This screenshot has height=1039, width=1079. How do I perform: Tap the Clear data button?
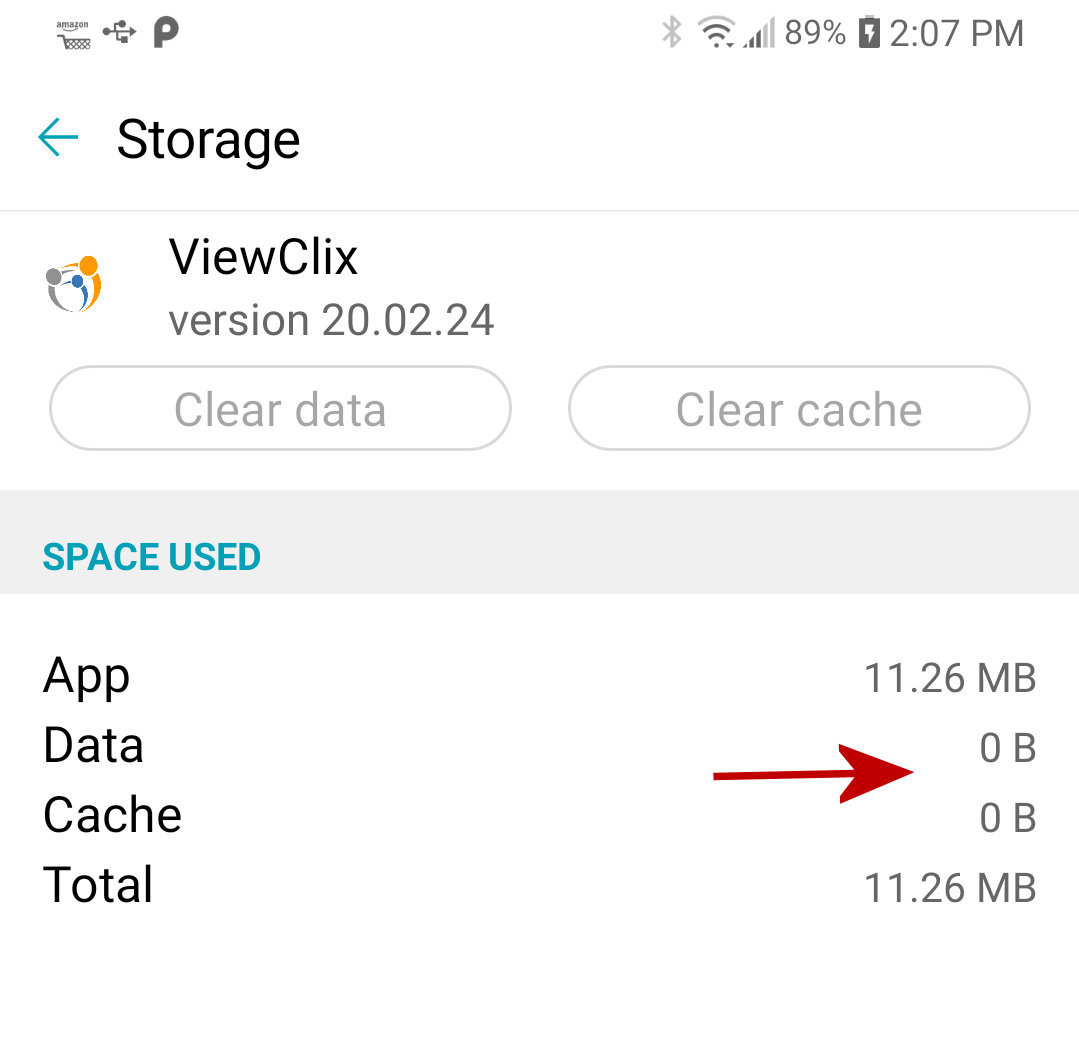[280, 409]
